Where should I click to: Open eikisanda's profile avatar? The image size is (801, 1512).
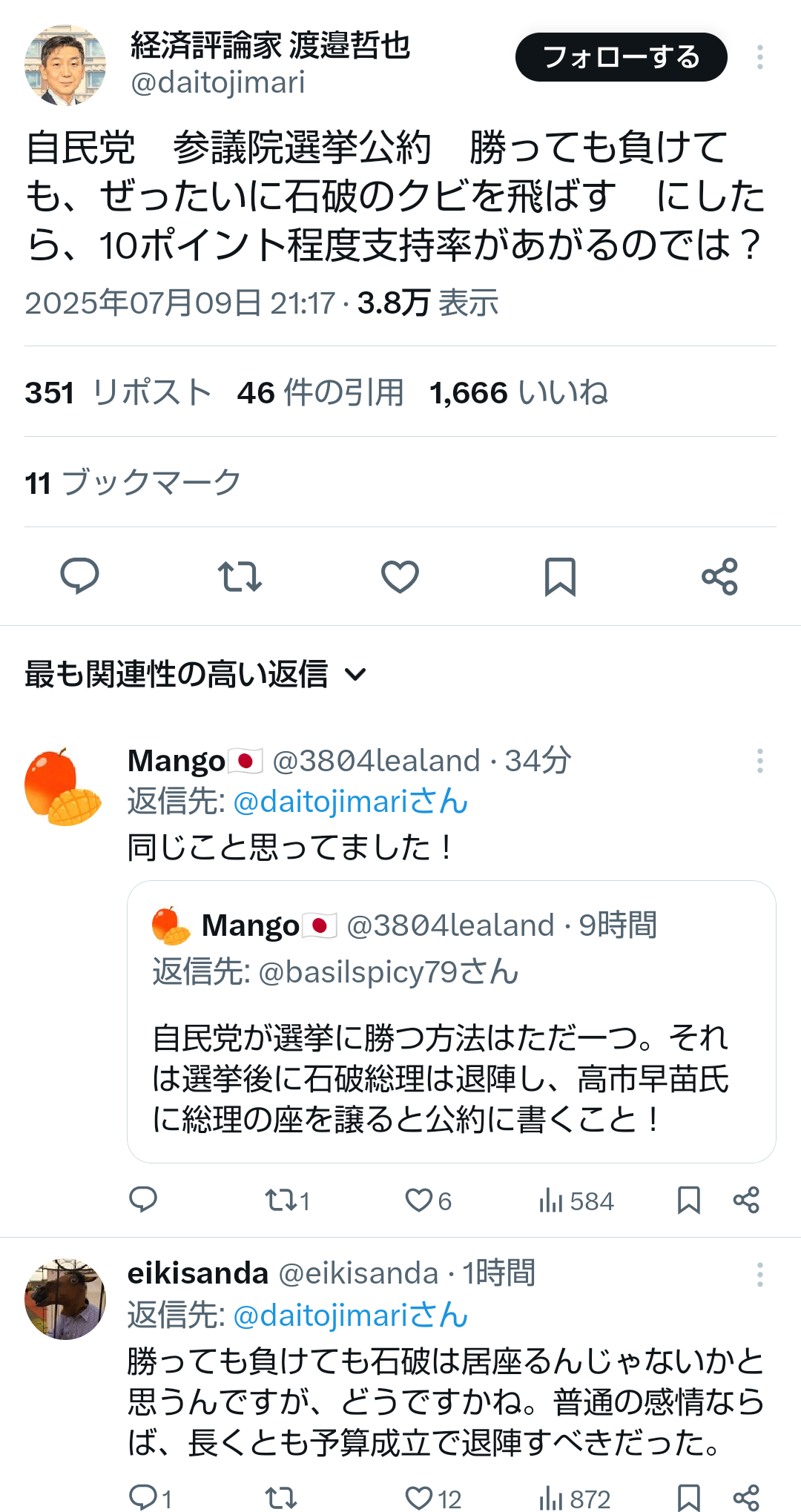pyautogui.click(x=65, y=1299)
